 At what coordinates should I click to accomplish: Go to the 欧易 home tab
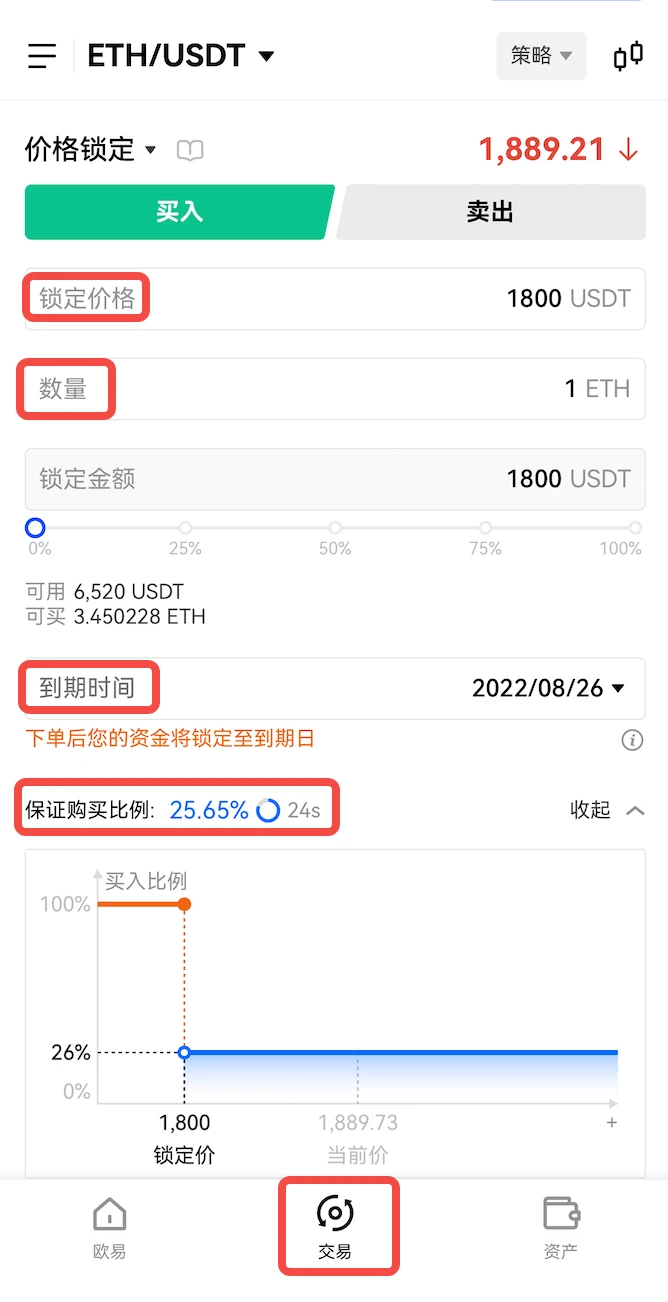[x=109, y=1228]
